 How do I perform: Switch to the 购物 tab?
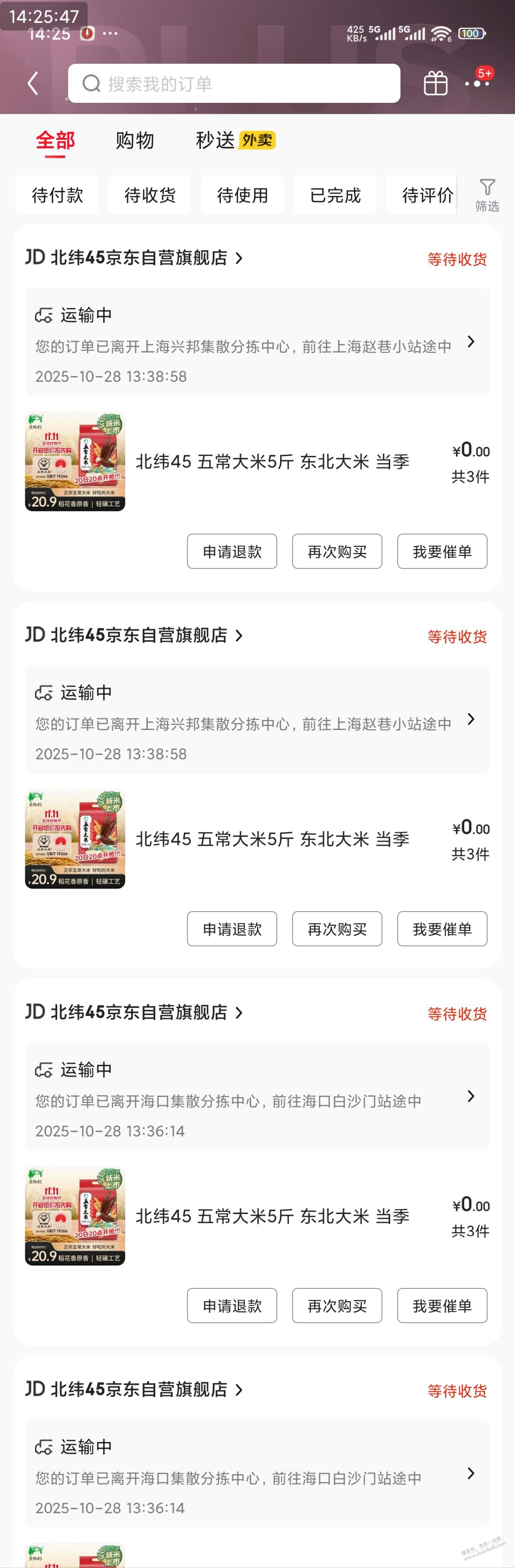tap(135, 141)
